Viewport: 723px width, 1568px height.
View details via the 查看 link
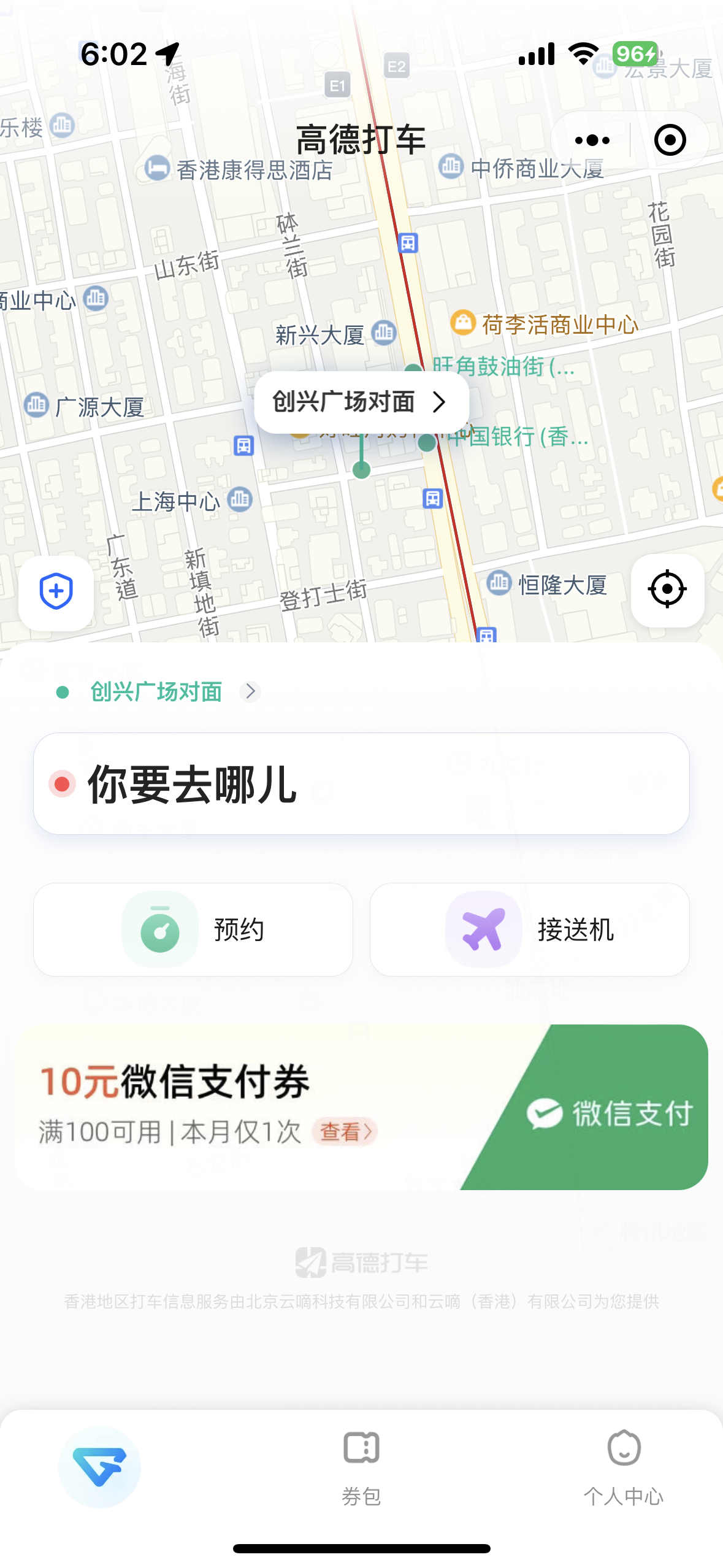(345, 1132)
